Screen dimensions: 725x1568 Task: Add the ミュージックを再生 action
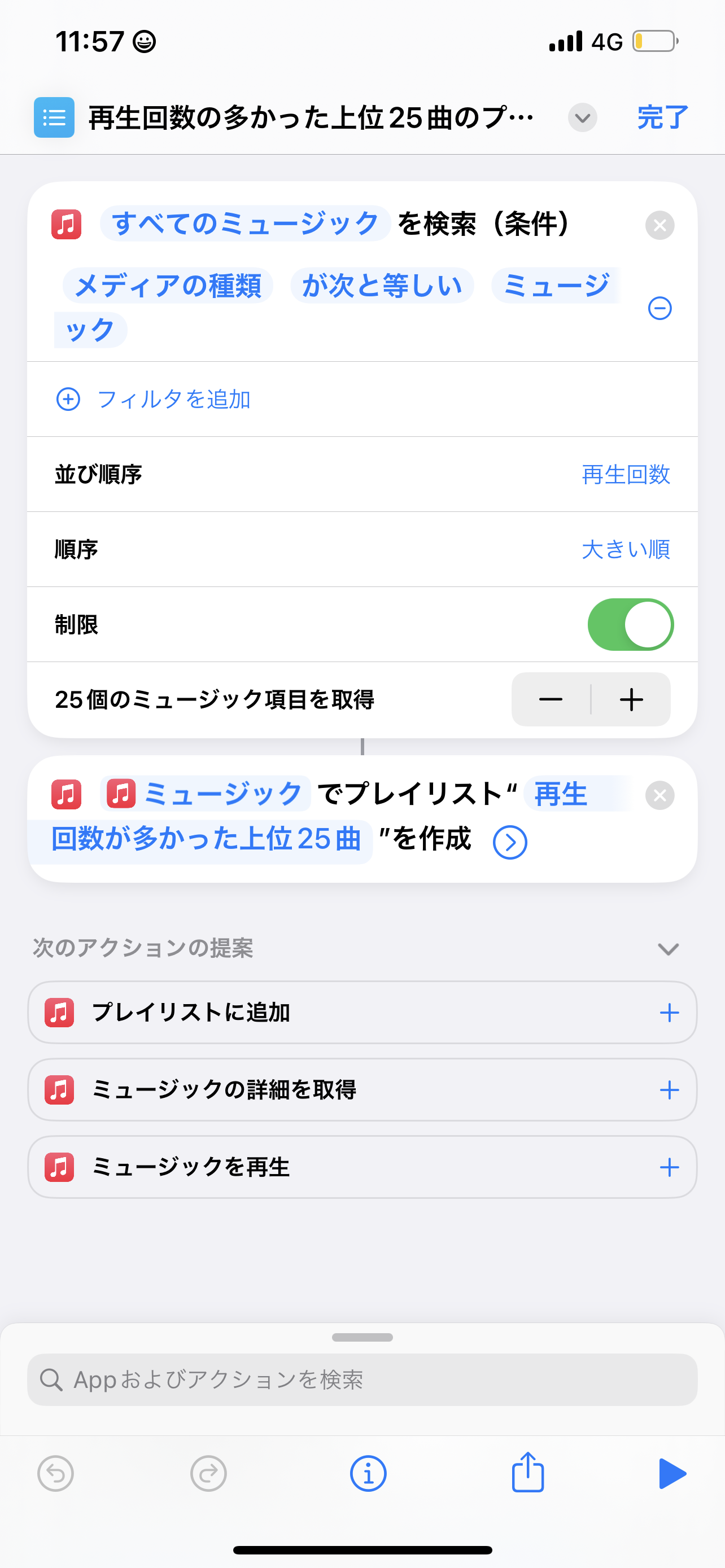669,1167
